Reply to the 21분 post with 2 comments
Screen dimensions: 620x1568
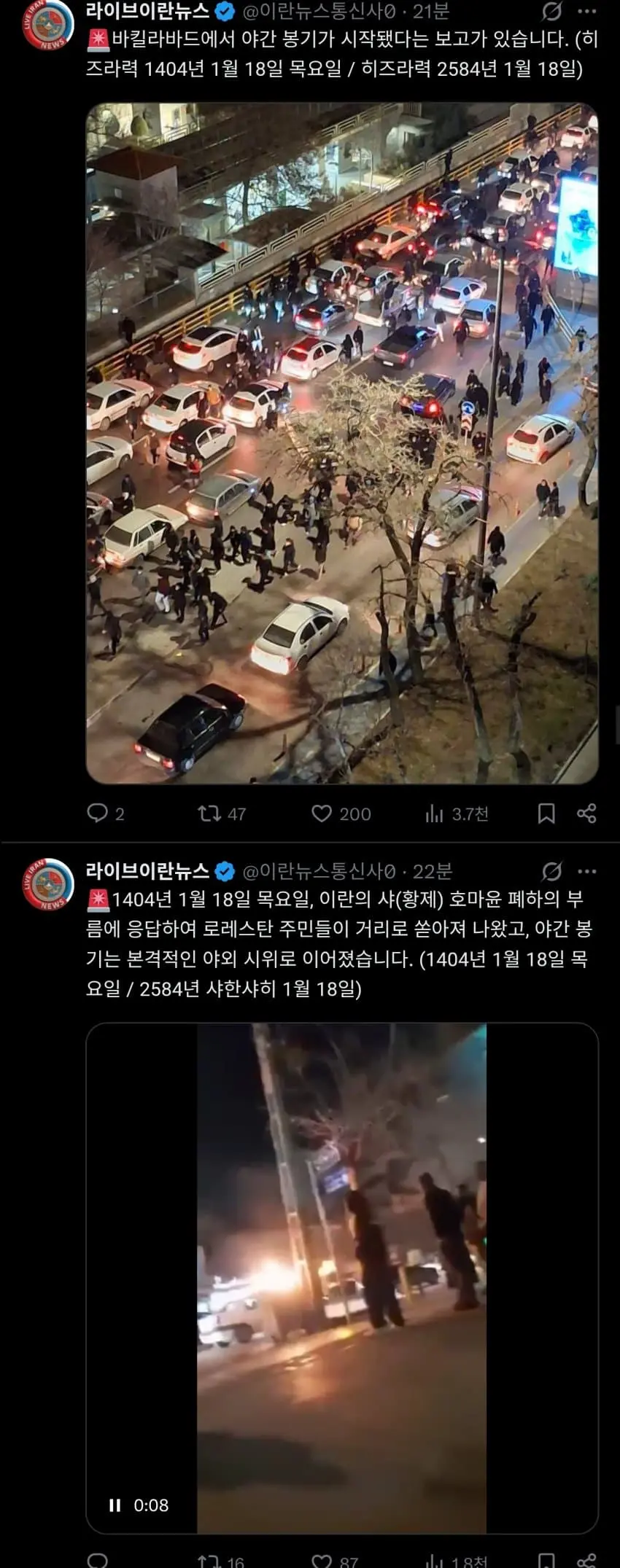[x=98, y=813]
